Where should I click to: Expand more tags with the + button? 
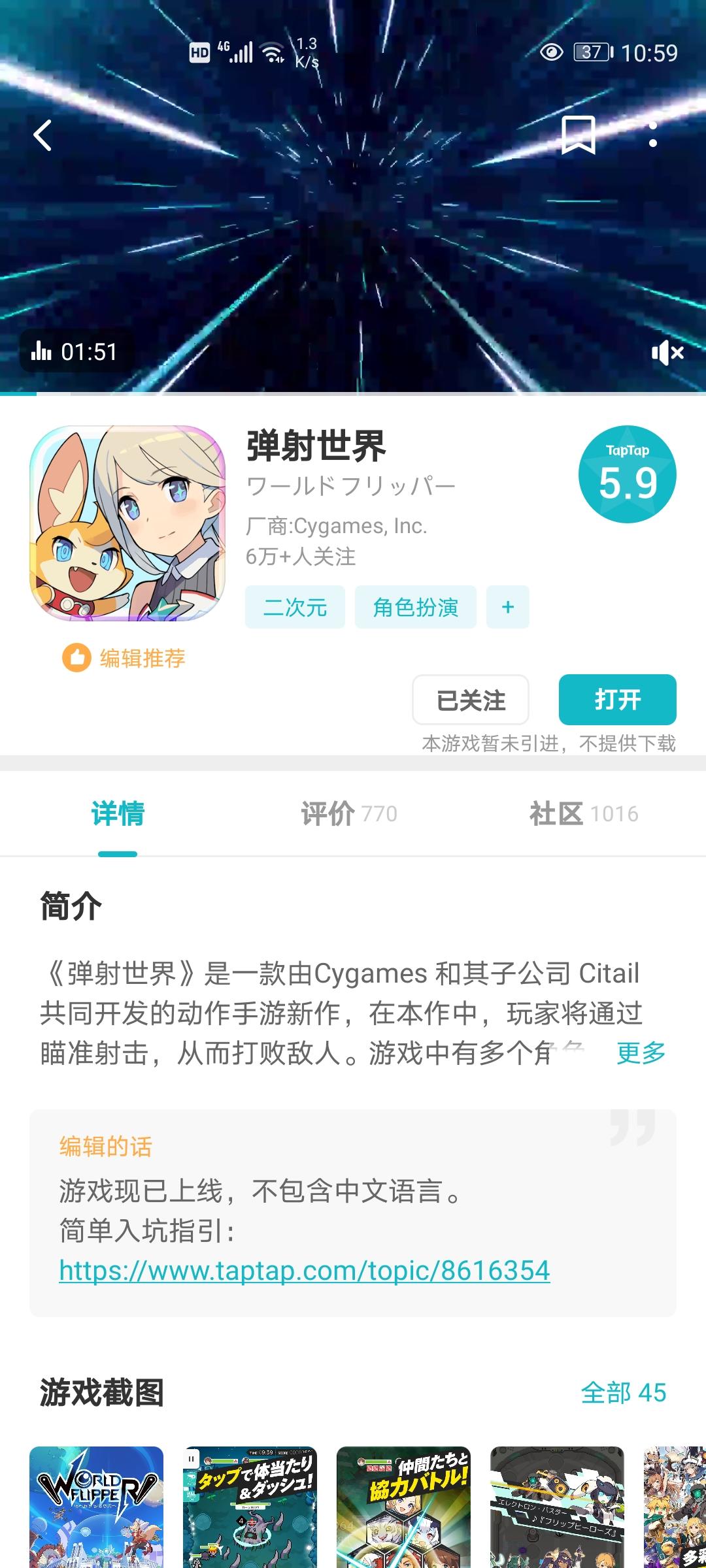click(507, 607)
